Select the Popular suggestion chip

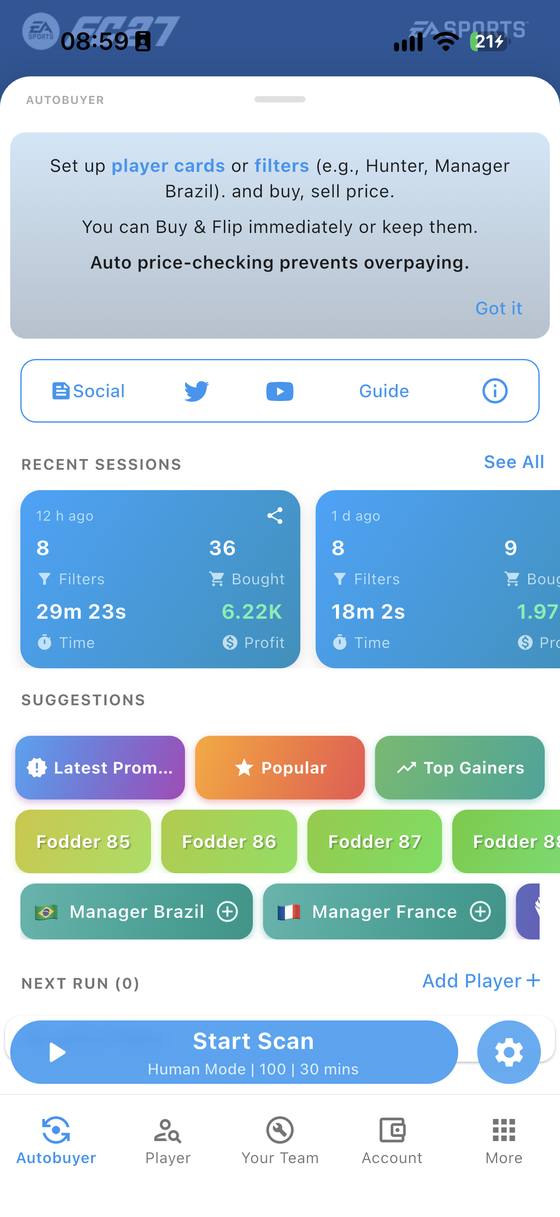click(280, 768)
